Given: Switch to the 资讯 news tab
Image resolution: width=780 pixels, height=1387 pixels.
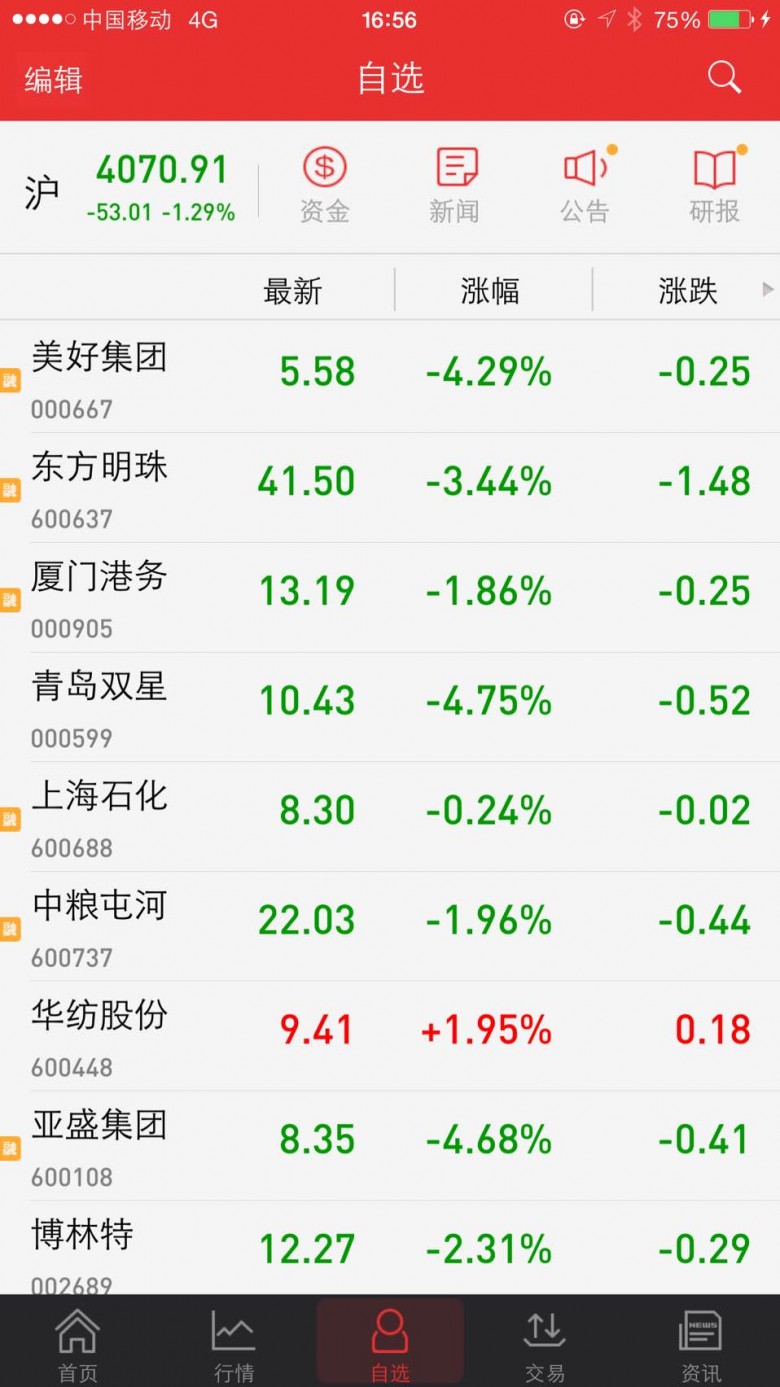Looking at the screenshot, I should 701,1344.
